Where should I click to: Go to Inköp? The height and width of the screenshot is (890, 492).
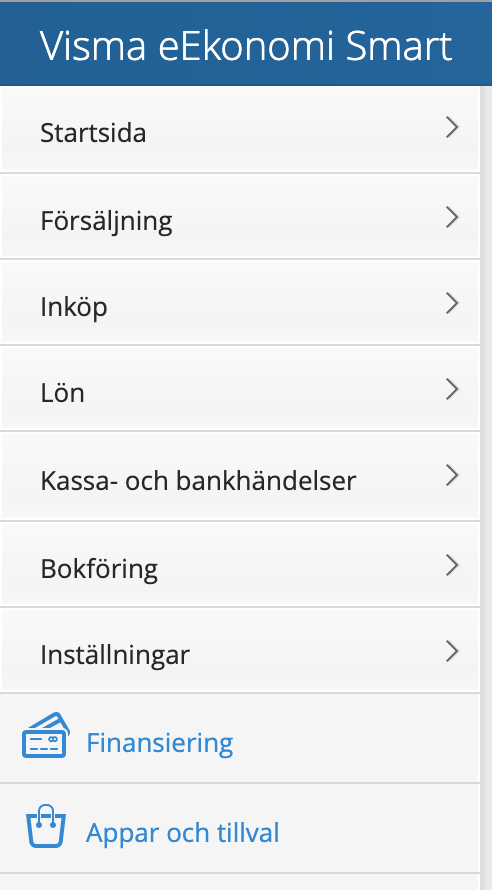coord(240,303)
